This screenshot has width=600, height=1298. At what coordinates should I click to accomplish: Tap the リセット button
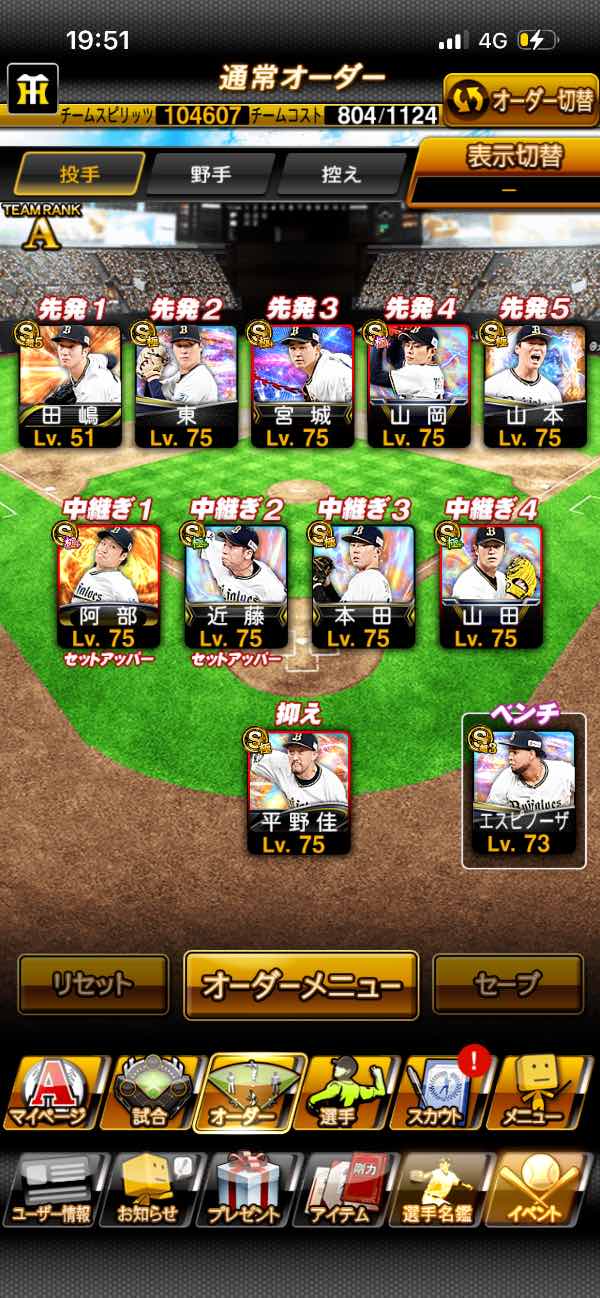point(93,984)
